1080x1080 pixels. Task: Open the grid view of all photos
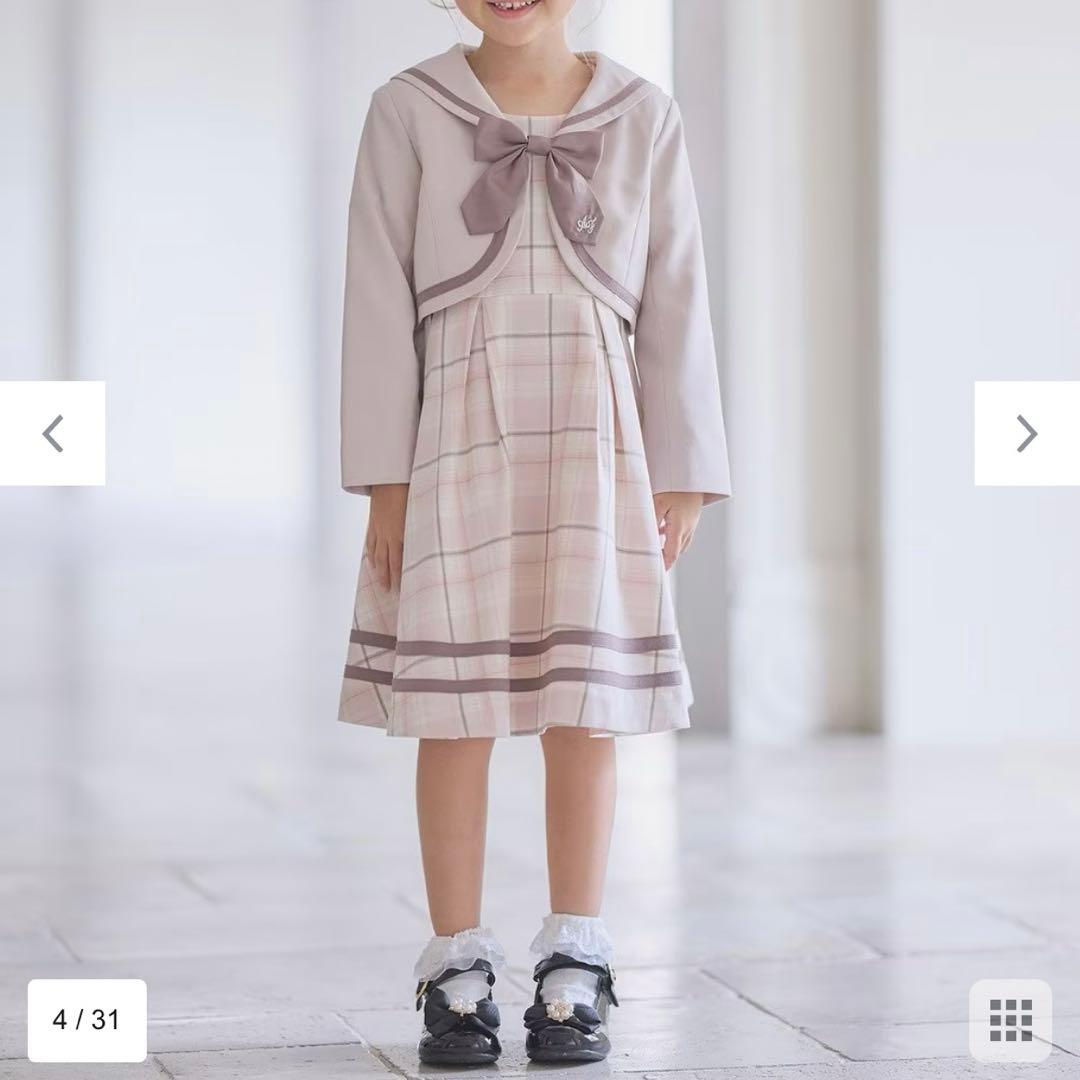(x=1010, y=1020)
